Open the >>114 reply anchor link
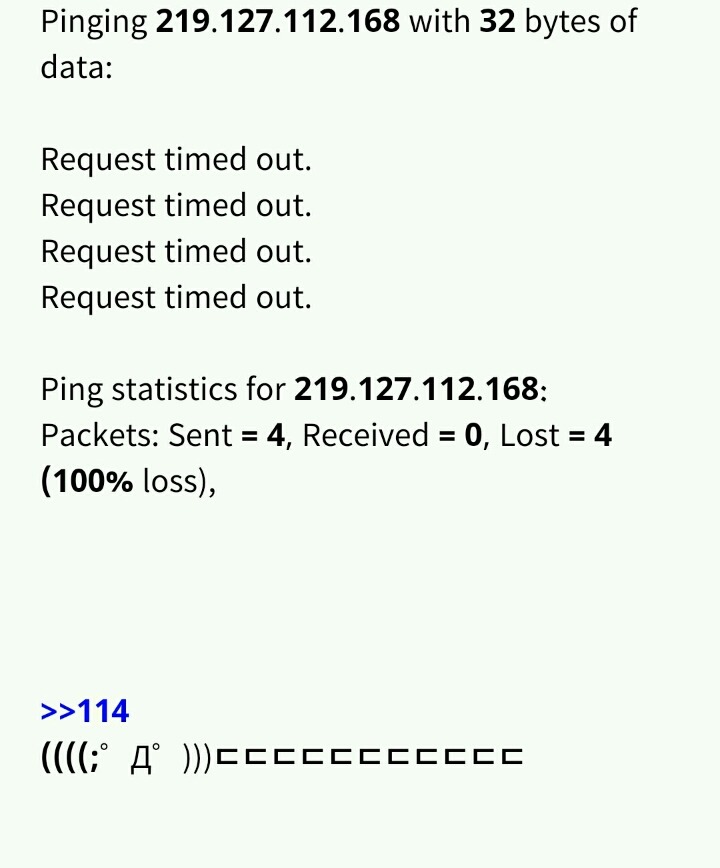The height and width of the screenshot is (868, 720). (x=85, y=711)
